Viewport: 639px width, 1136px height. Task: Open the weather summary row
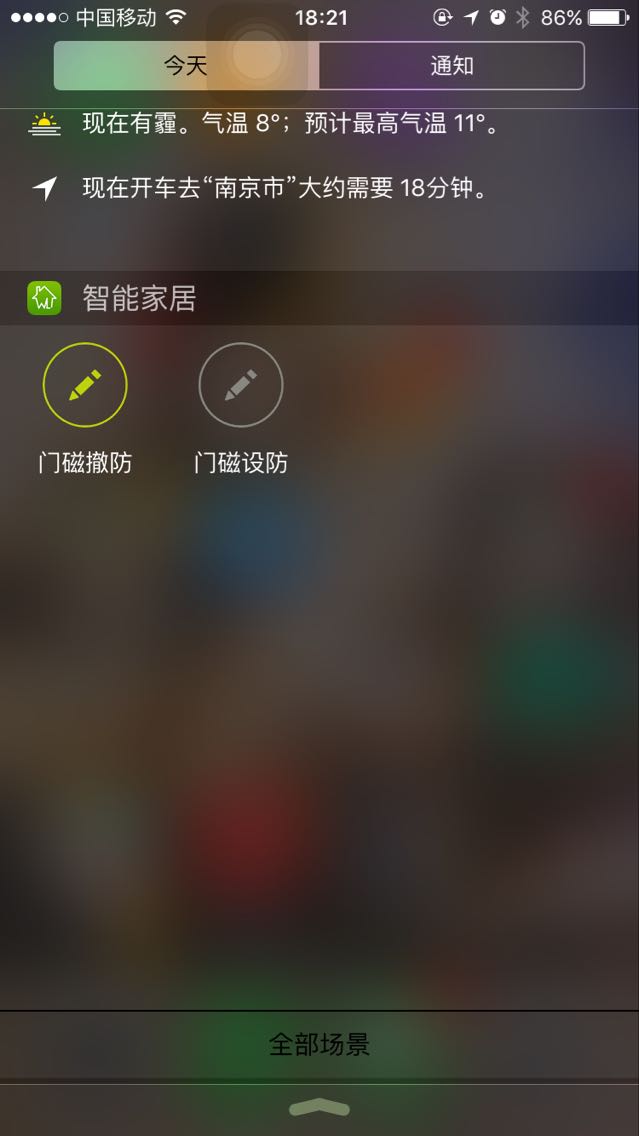pos(290,125)
